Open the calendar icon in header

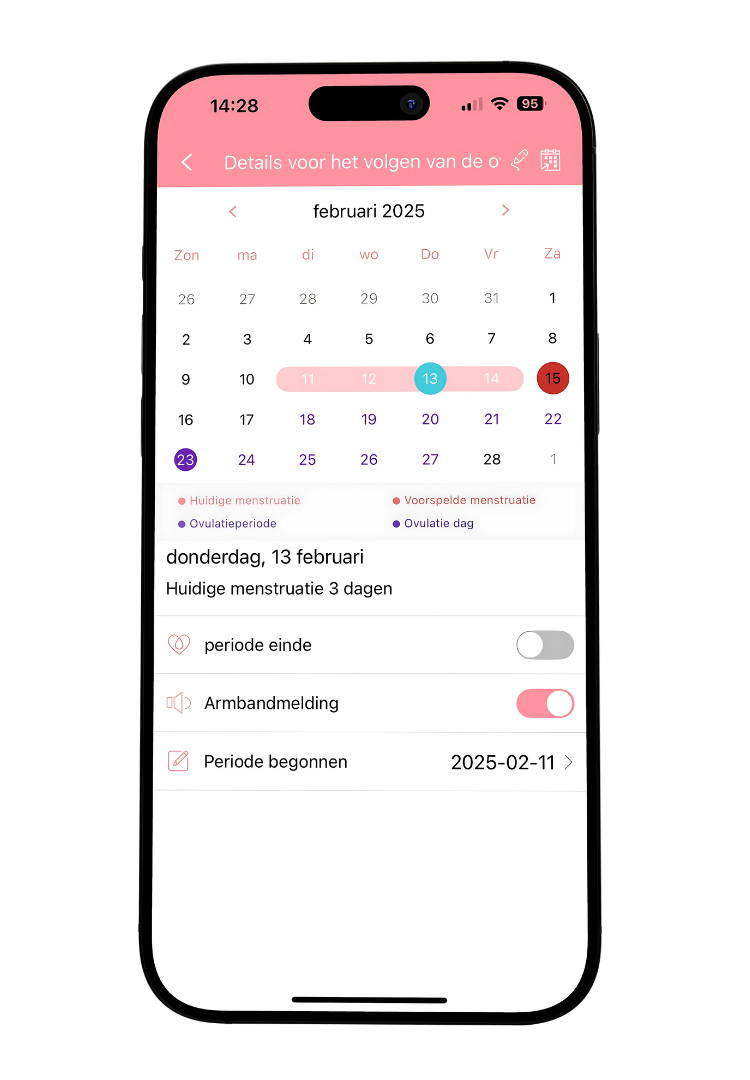tap(550, 160)
